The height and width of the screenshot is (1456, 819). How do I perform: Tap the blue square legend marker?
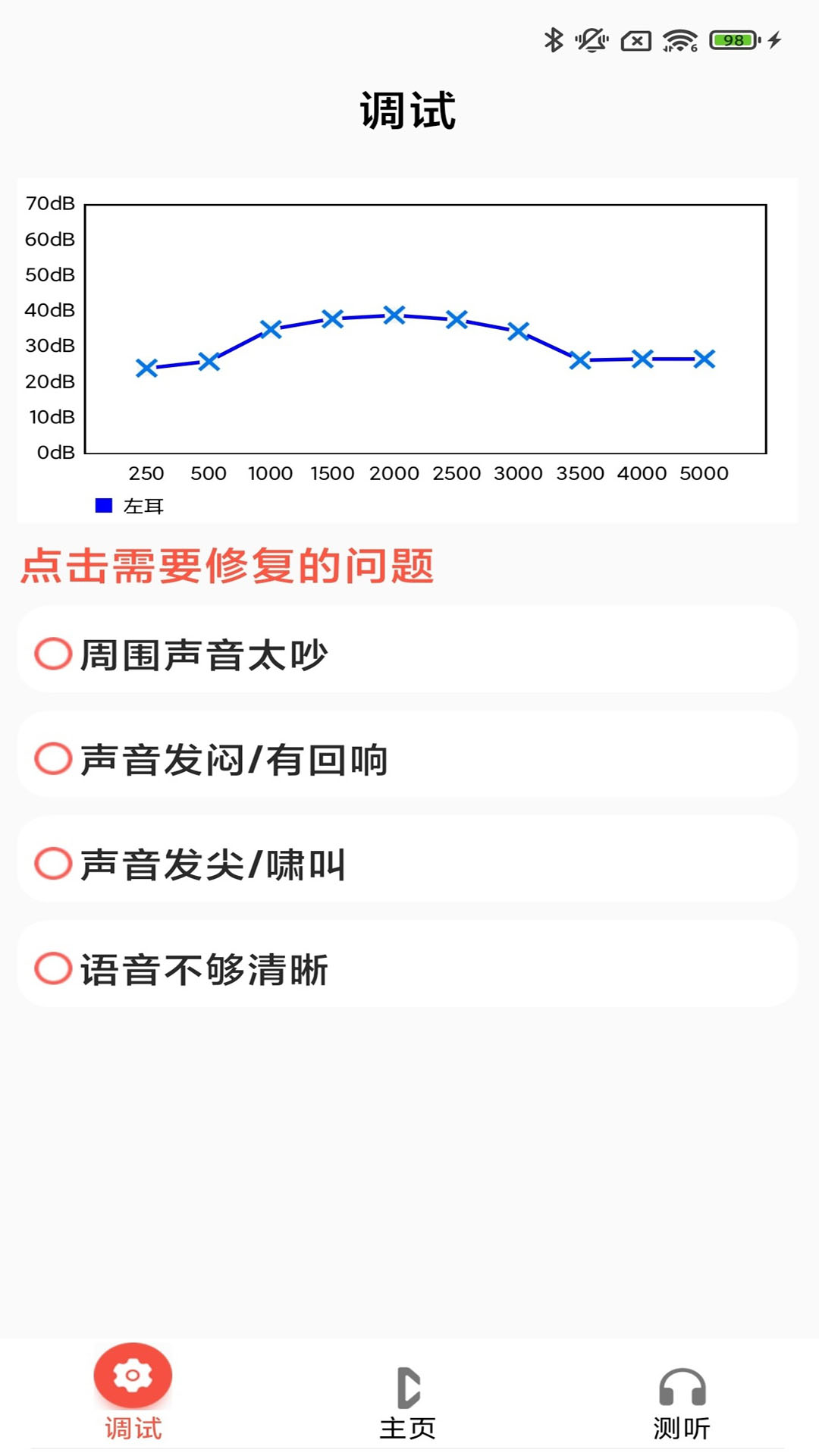[x=102, y=504]
